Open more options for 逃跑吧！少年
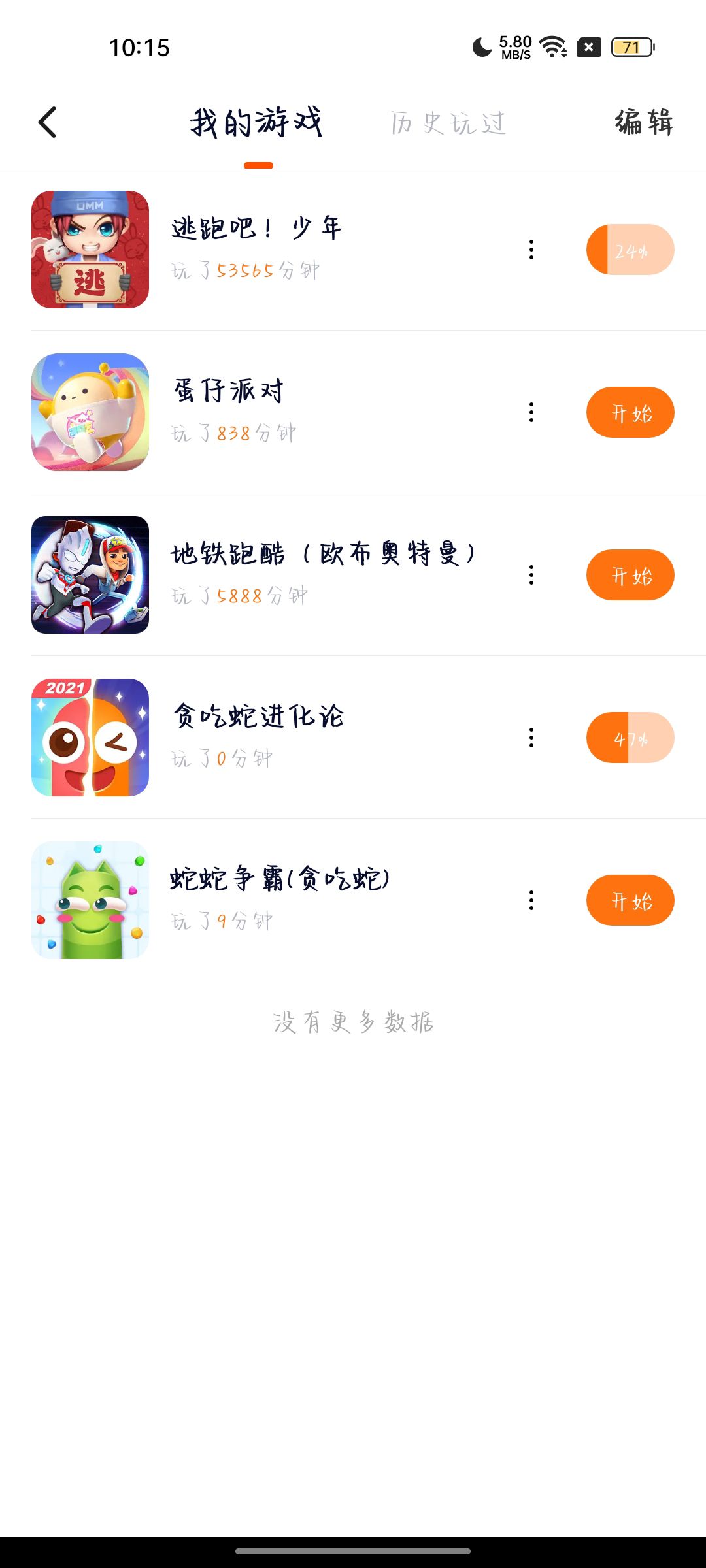Screen dimensions: 706x1568 [531, 250]
